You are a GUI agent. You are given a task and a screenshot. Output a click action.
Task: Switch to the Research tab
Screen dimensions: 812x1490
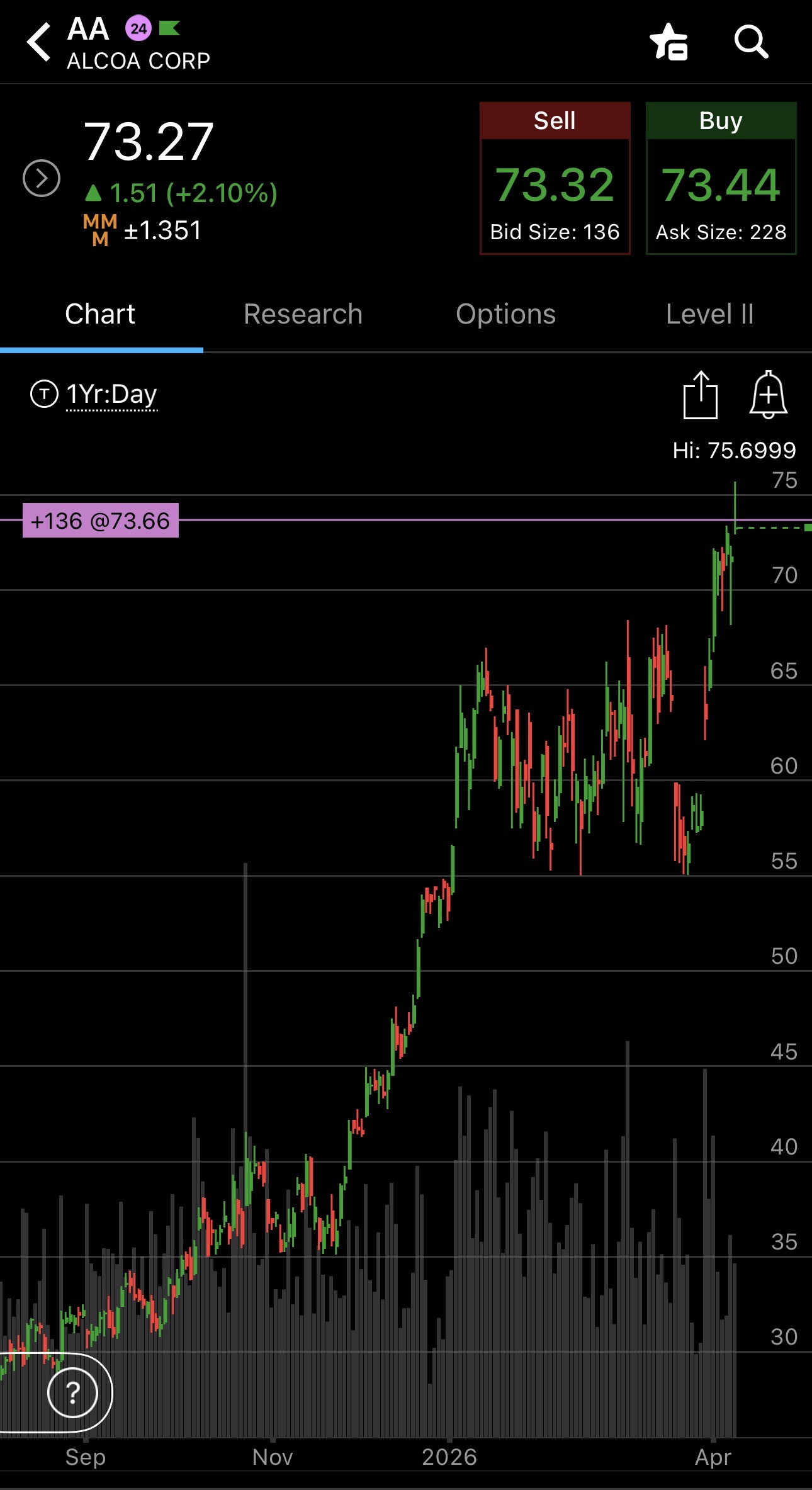(303, 314)
